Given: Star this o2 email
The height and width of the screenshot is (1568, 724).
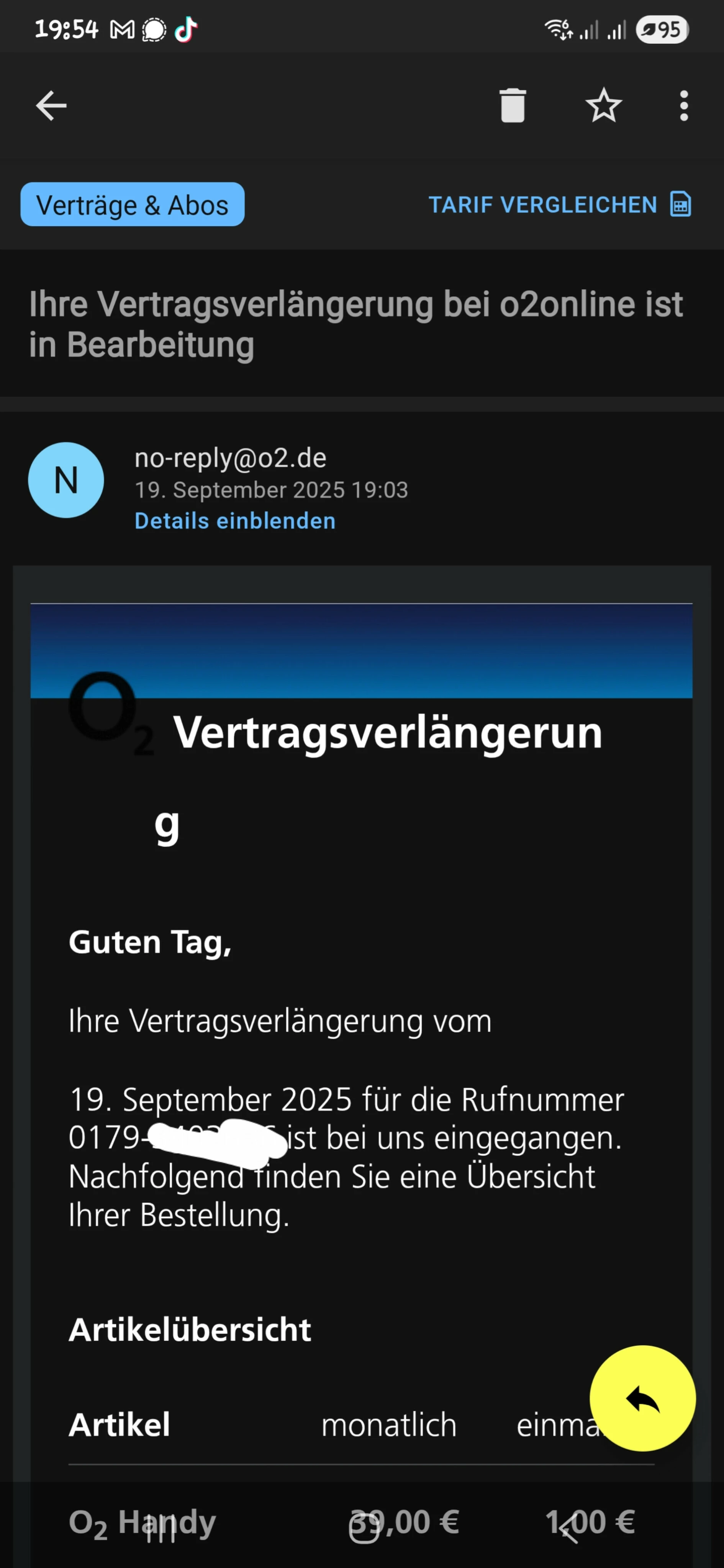Looking at the screenshot, I should click(x=603, y=106).
